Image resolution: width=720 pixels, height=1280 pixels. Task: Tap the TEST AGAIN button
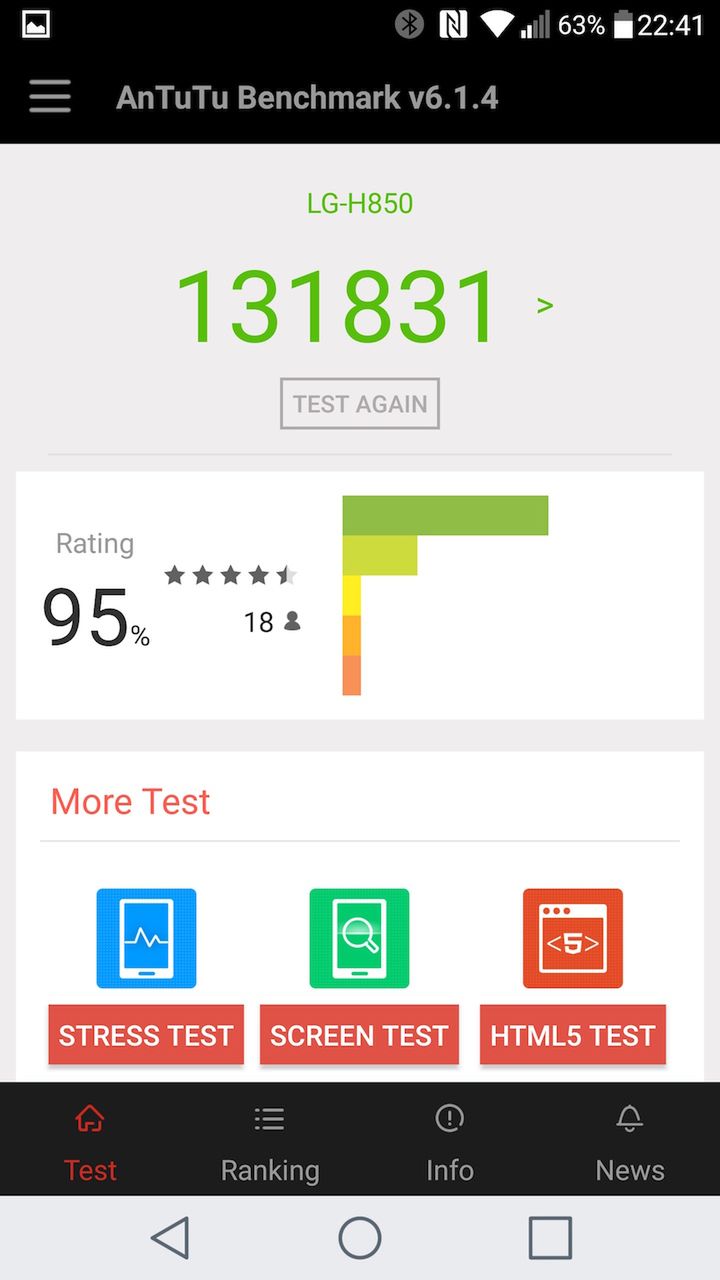coord(360,404)
